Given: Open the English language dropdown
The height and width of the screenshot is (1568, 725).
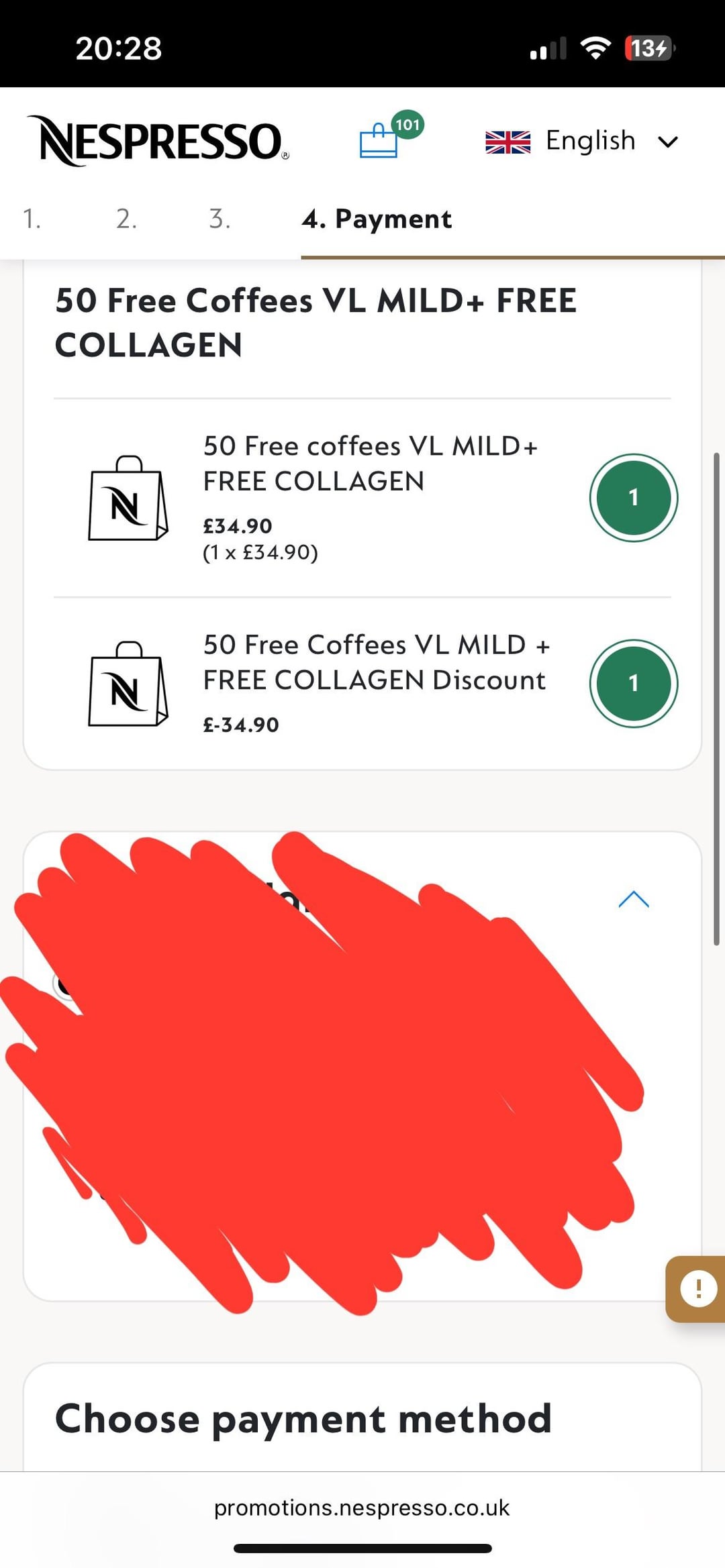Looking at the screenshot, I should point(581,141).
